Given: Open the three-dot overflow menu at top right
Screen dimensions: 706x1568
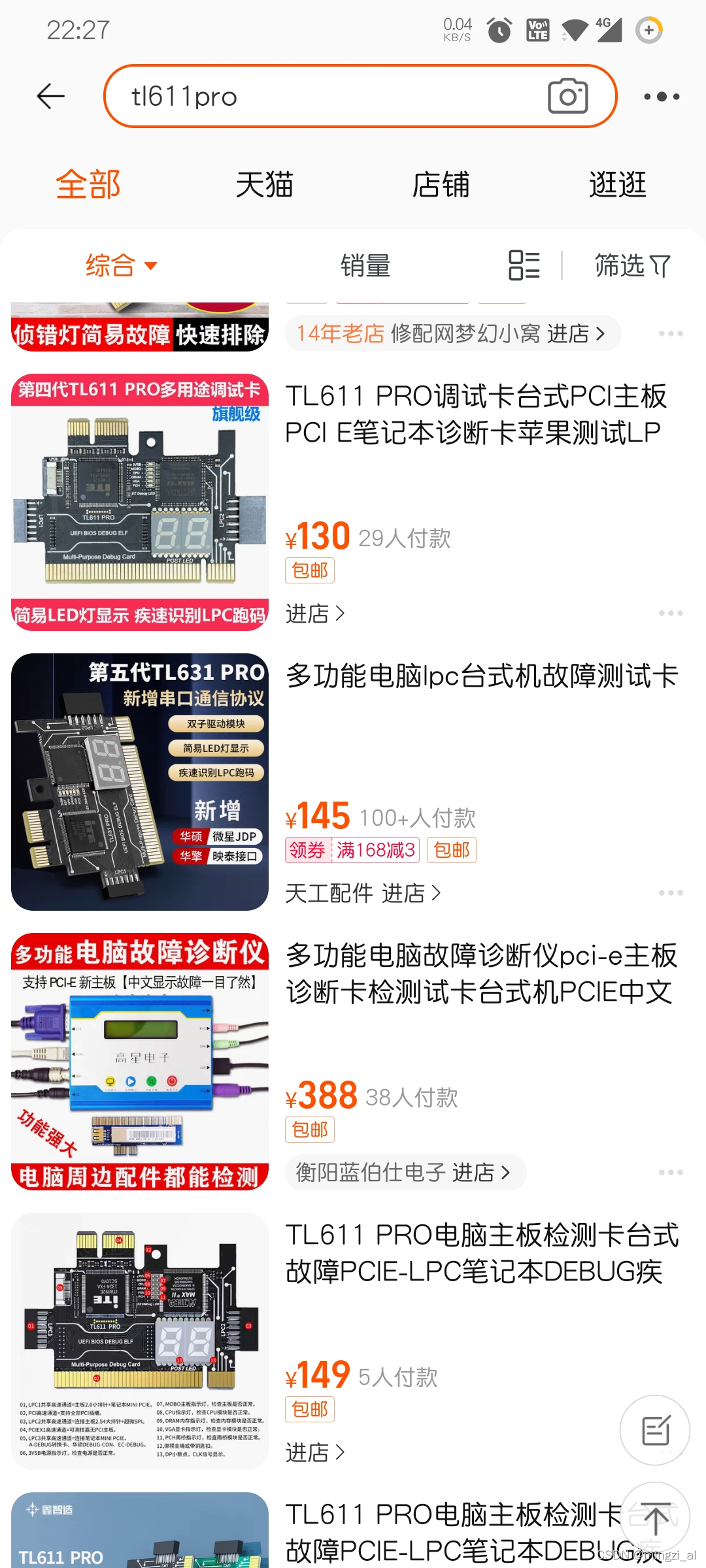Looking at the screenshot, I should point(662,96).
